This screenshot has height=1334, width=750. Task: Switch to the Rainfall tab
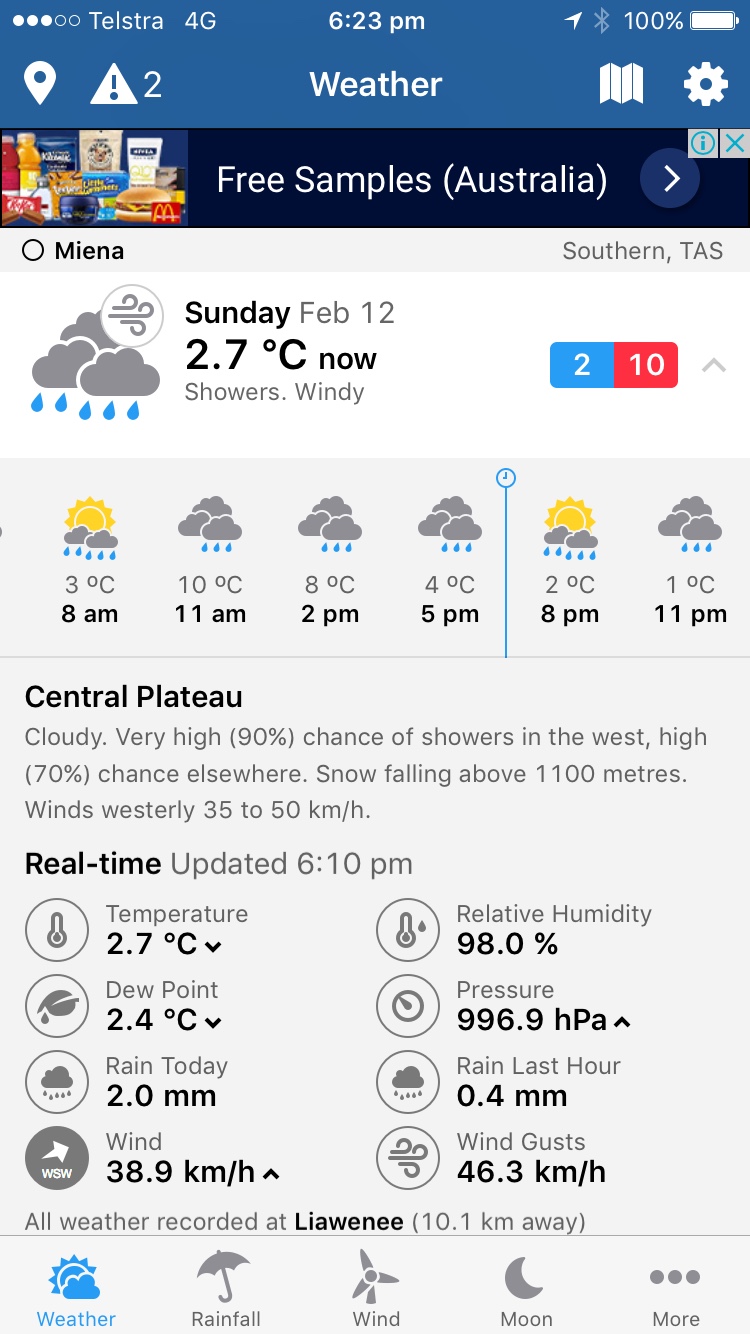[226, 1288]
